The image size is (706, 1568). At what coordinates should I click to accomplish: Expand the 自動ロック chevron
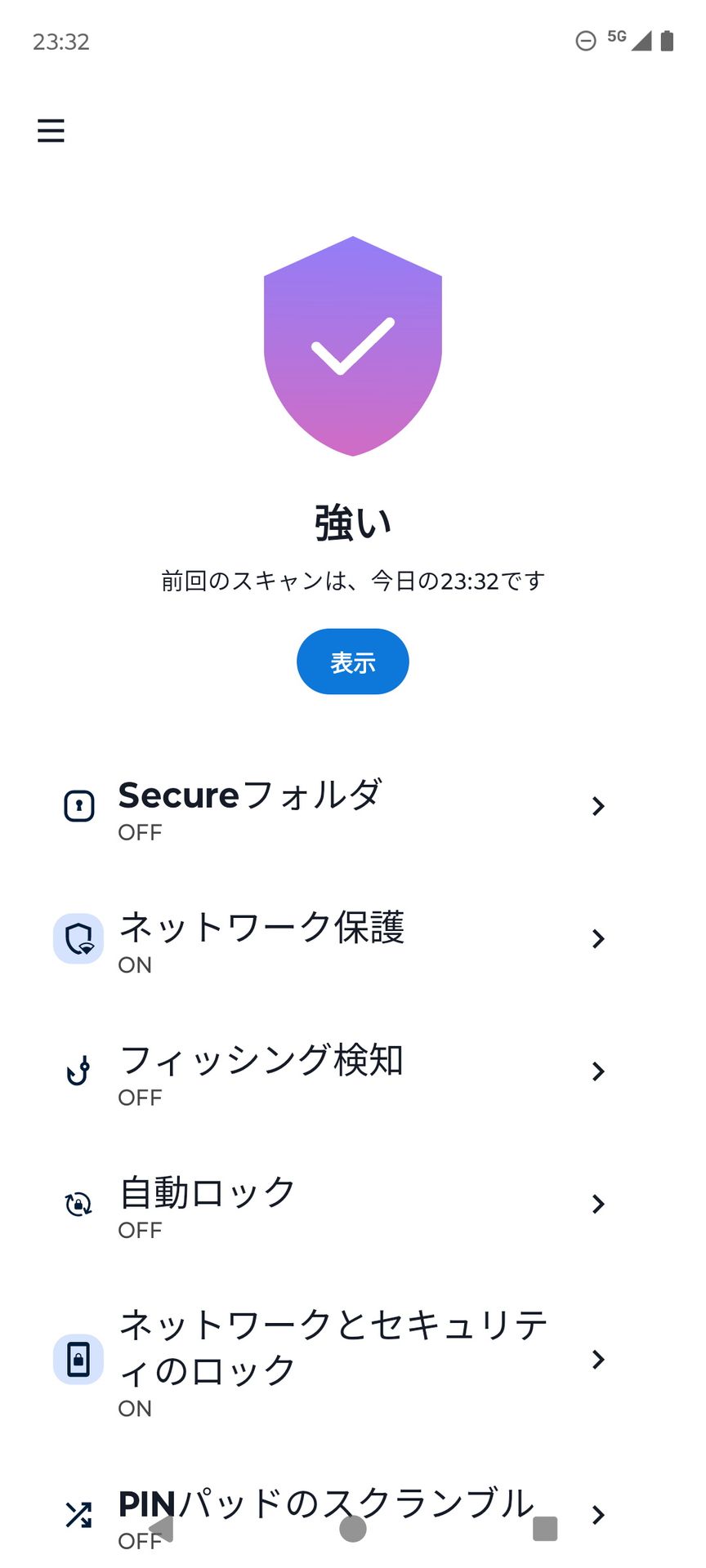pyautogui.click(x=599, y=1204)
